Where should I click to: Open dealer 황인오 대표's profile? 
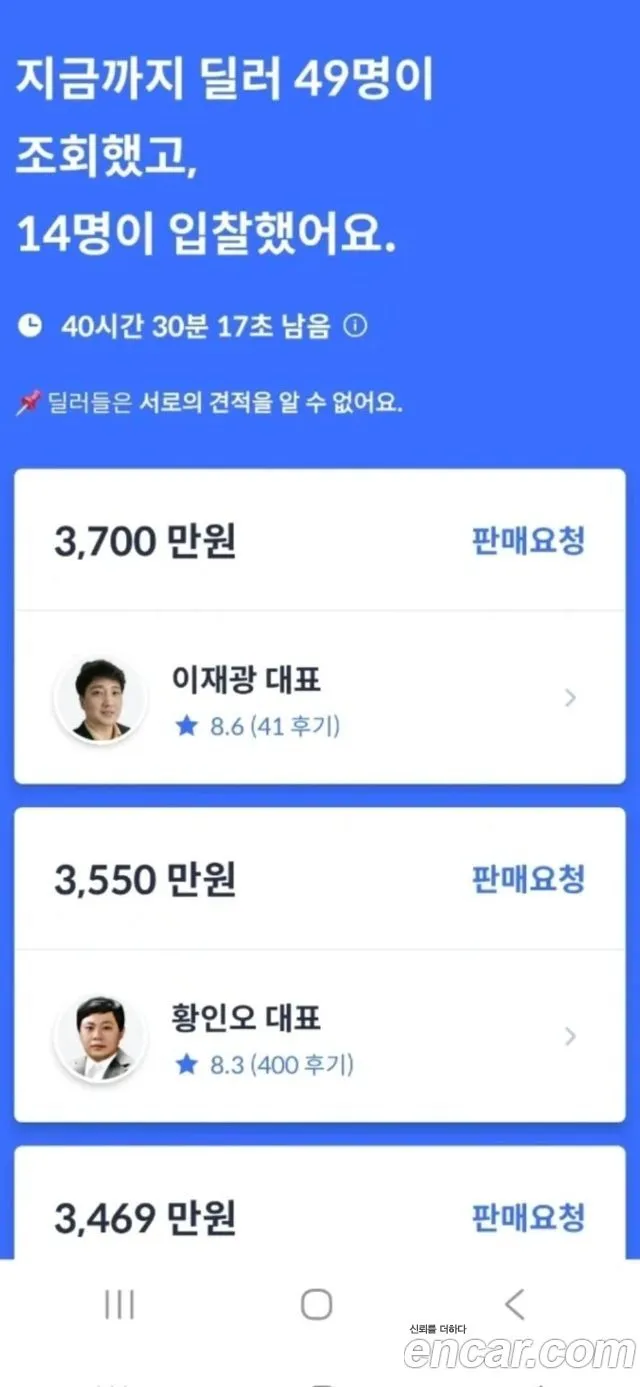320,1037
